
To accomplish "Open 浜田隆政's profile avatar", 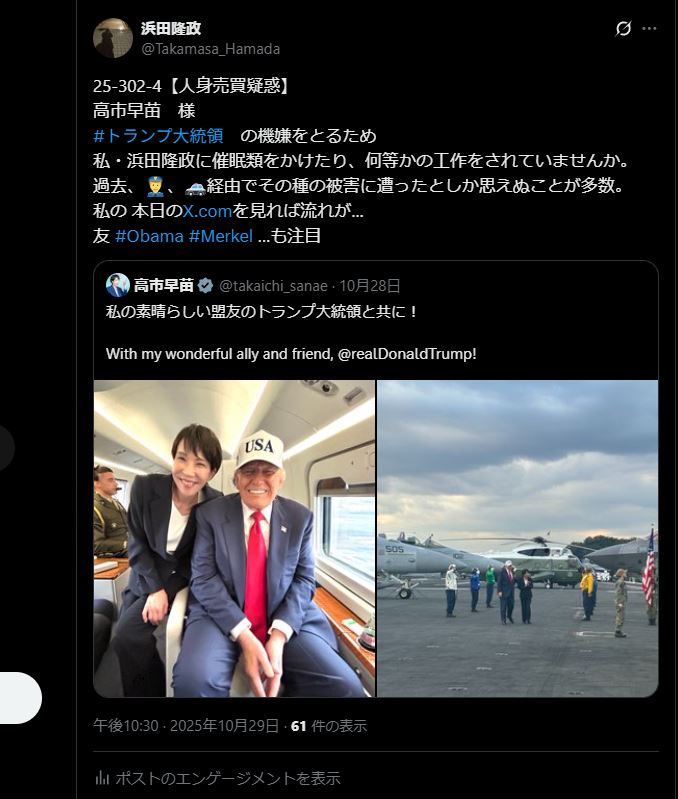I will click(113, 38).
